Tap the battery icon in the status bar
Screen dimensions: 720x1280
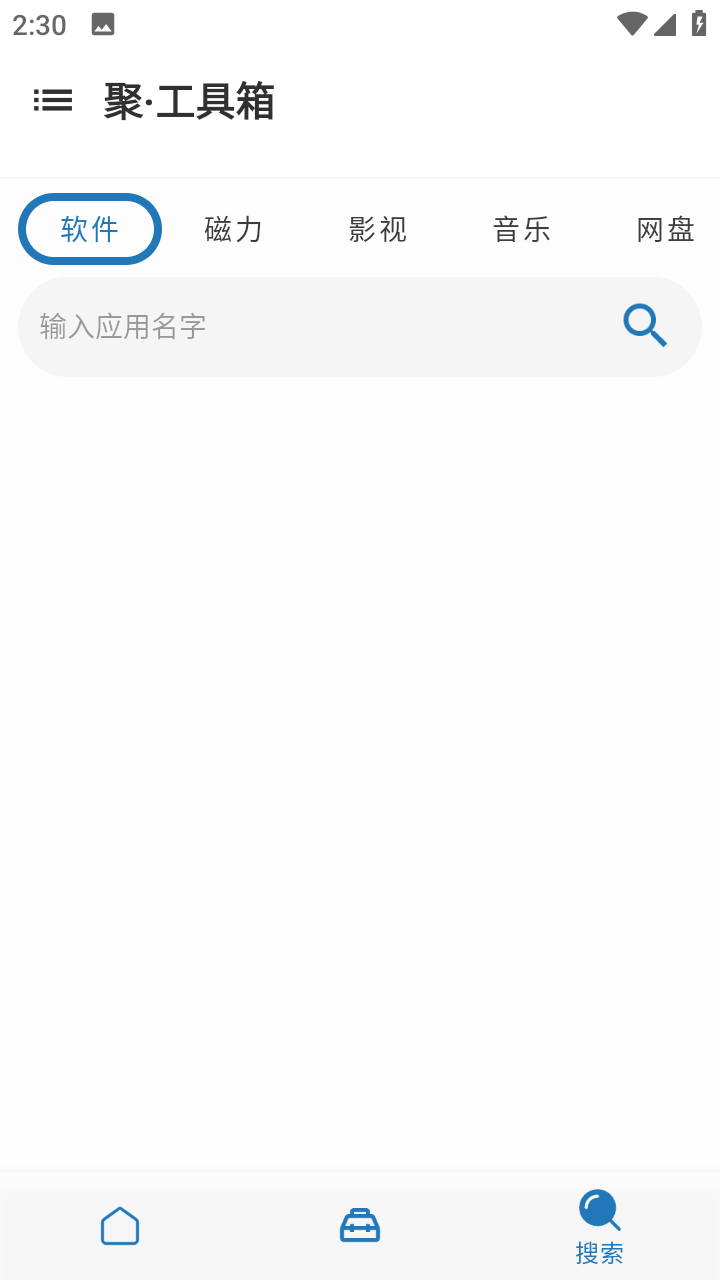click(x=697, y=24)
